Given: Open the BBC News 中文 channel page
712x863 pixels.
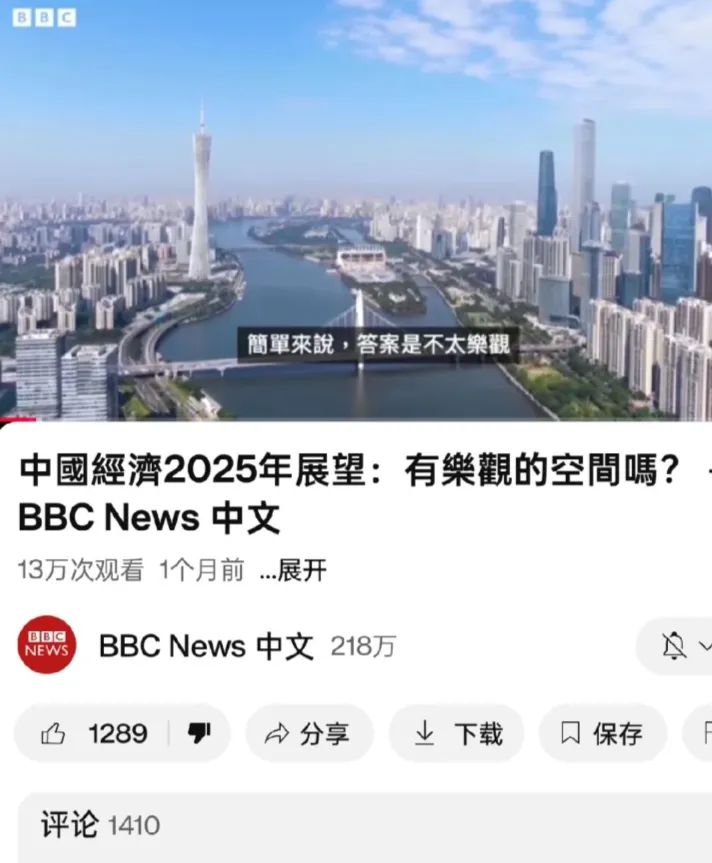Looking at the screenshot, I should click(205, 646).
